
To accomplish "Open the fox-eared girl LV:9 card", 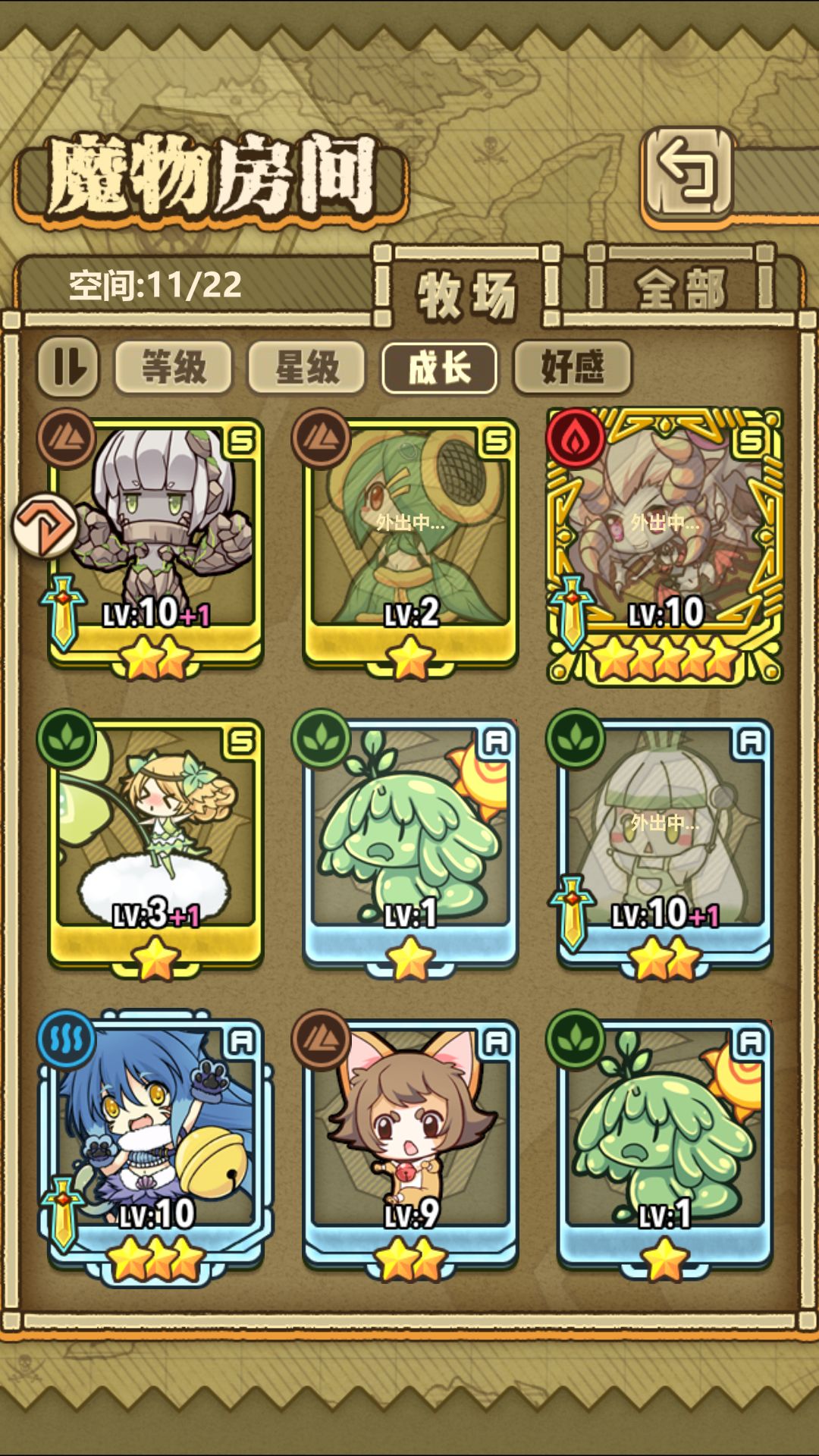I will 409,1147.
